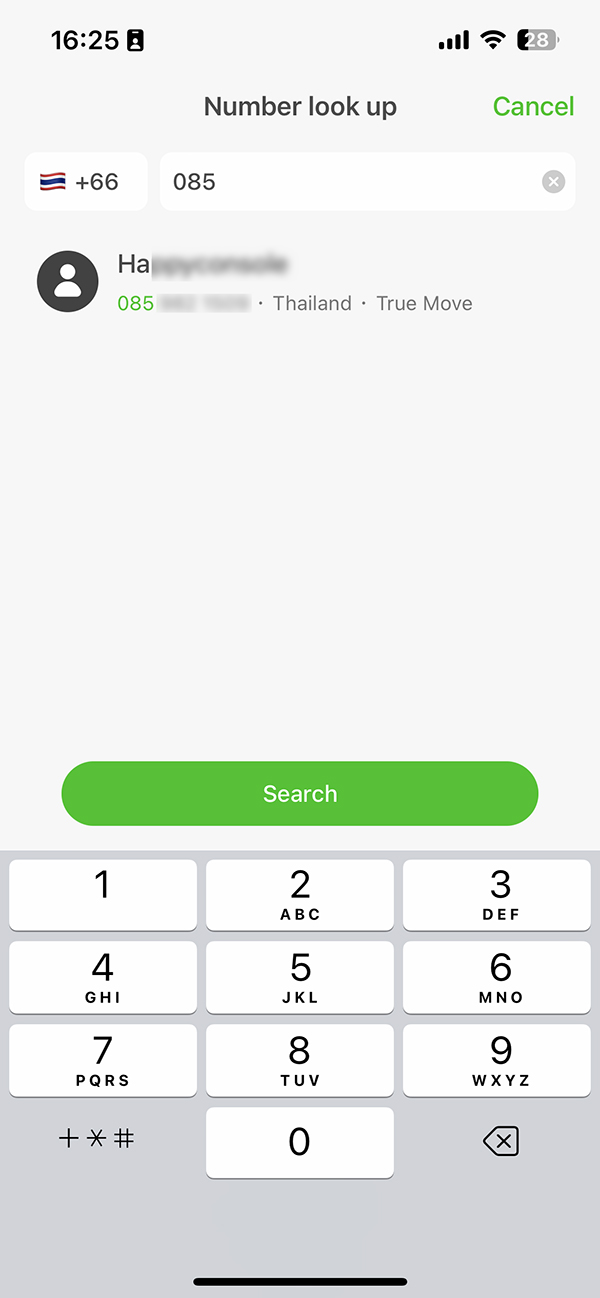Clear the entered number with the x icon
The width and height of the screenshot is (600, 1298).
click(553, 182)
